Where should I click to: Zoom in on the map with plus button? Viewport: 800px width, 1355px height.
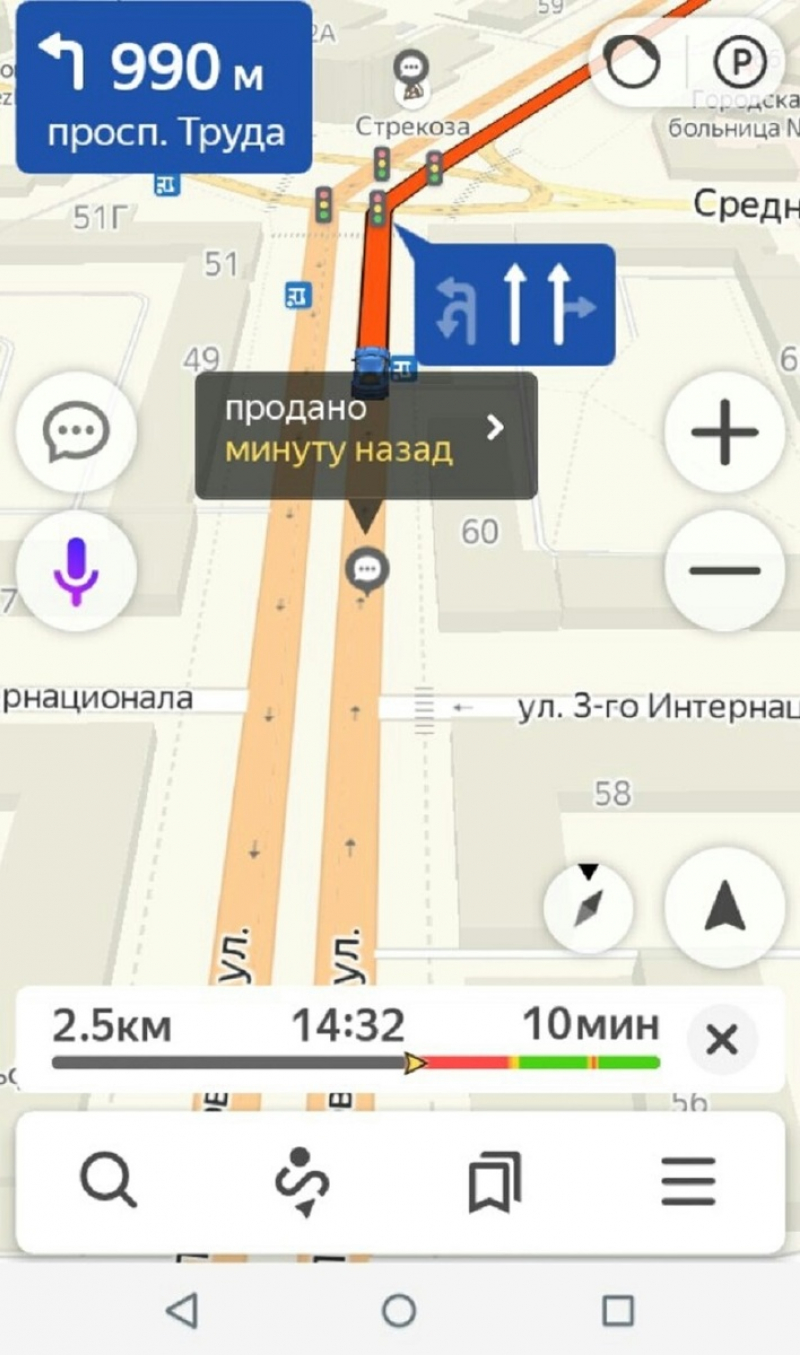pos(724,433)
